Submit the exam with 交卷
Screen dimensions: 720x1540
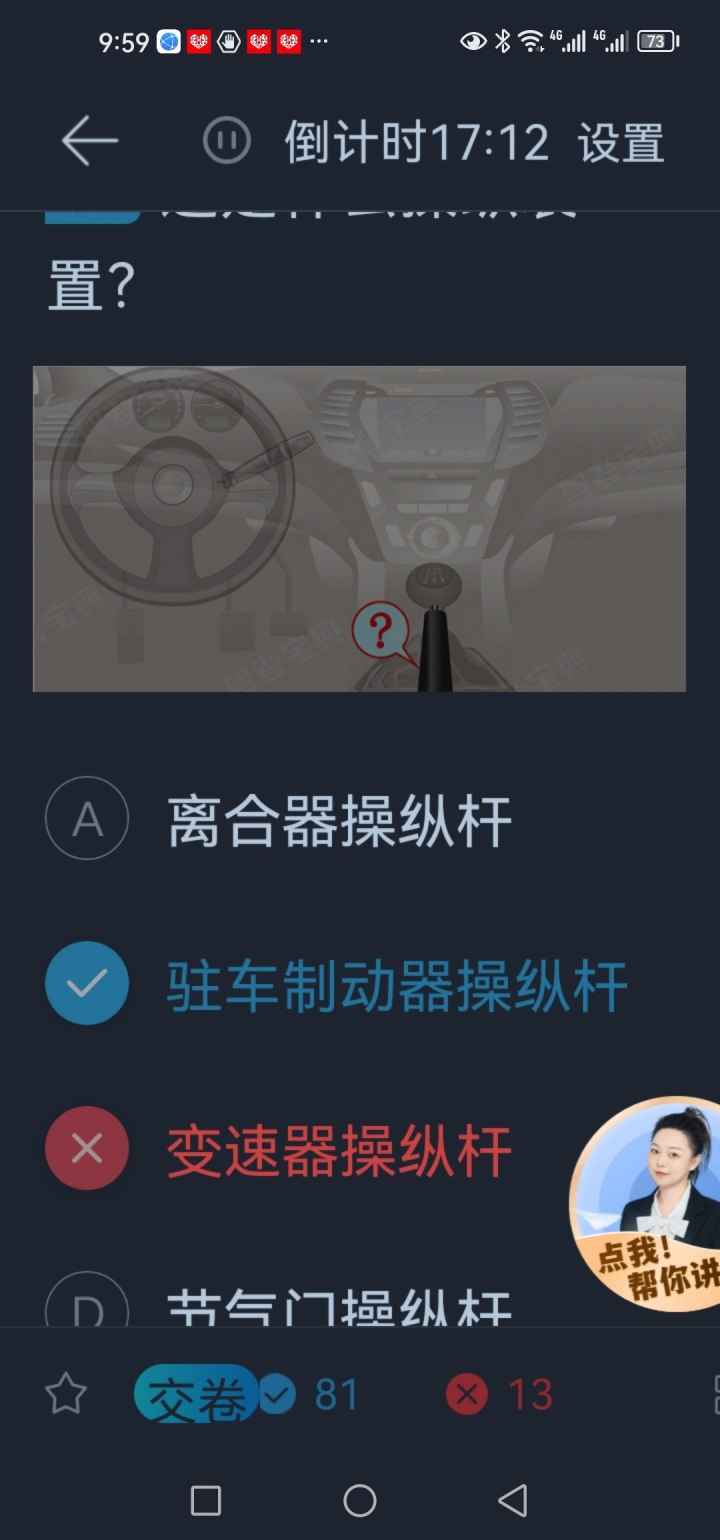[x=196, y=1393]
